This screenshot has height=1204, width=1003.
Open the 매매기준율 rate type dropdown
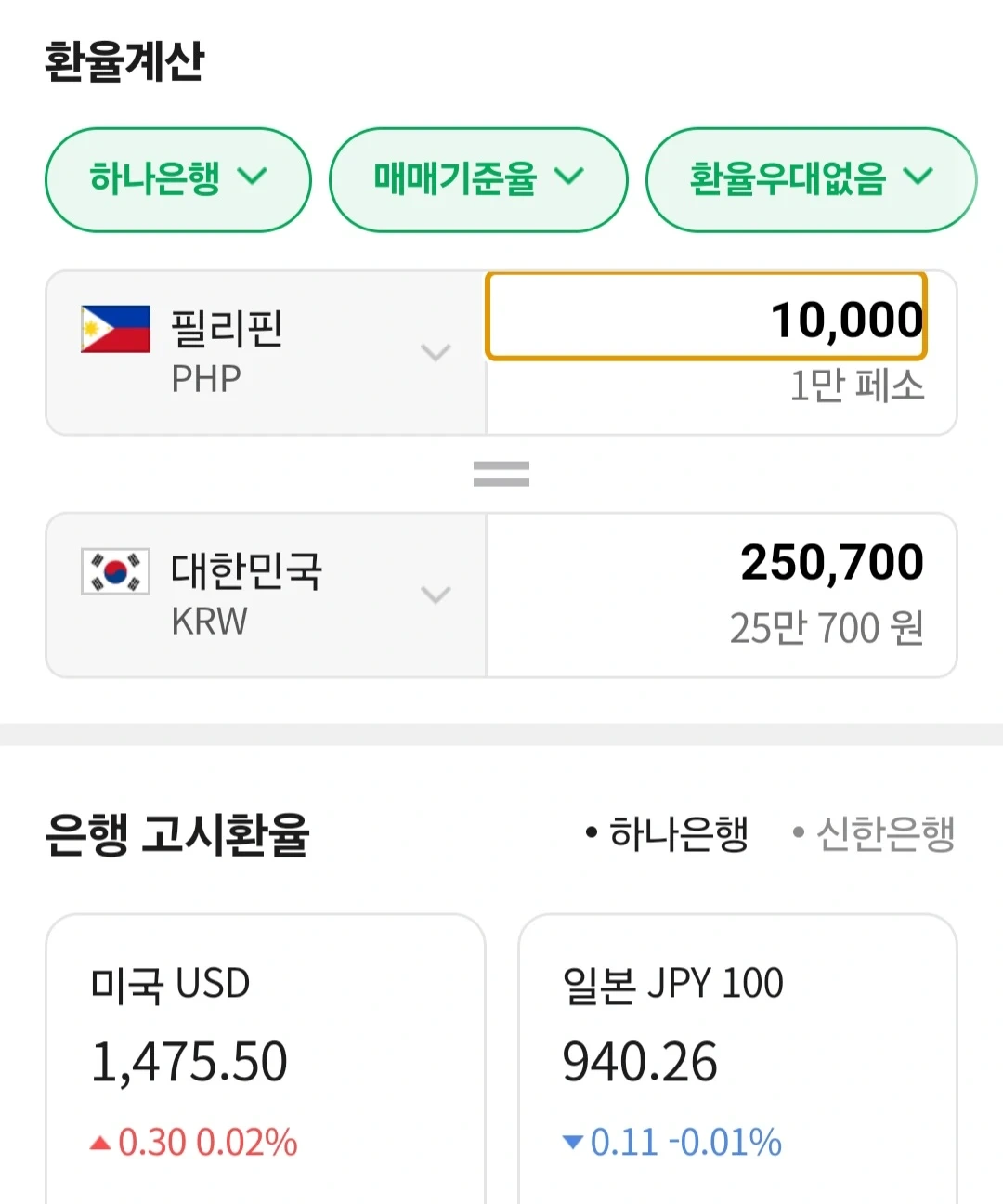click(x=477, y=180)
